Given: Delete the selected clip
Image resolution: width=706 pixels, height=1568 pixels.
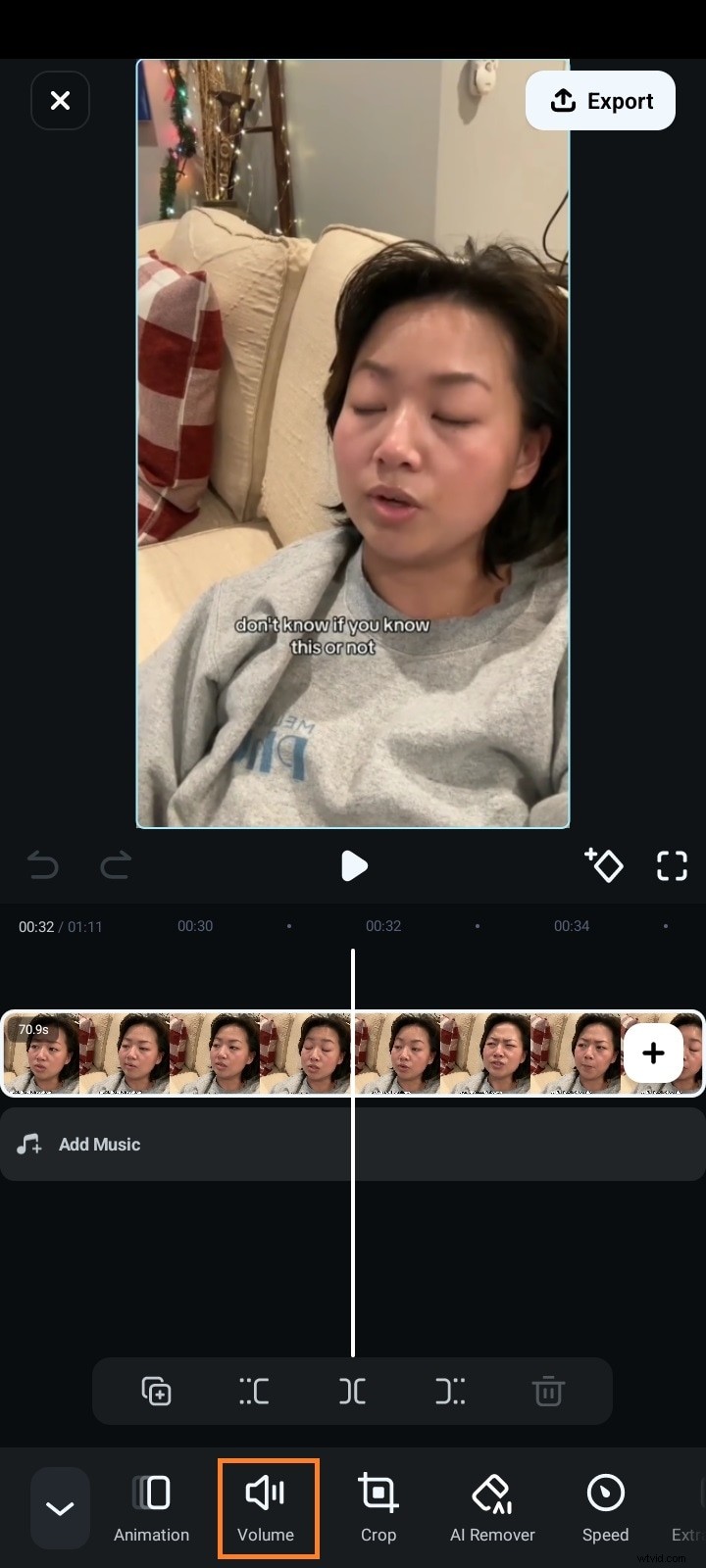Looking at the screenshot, I should pyautogui.click(x=548, y=1391).
